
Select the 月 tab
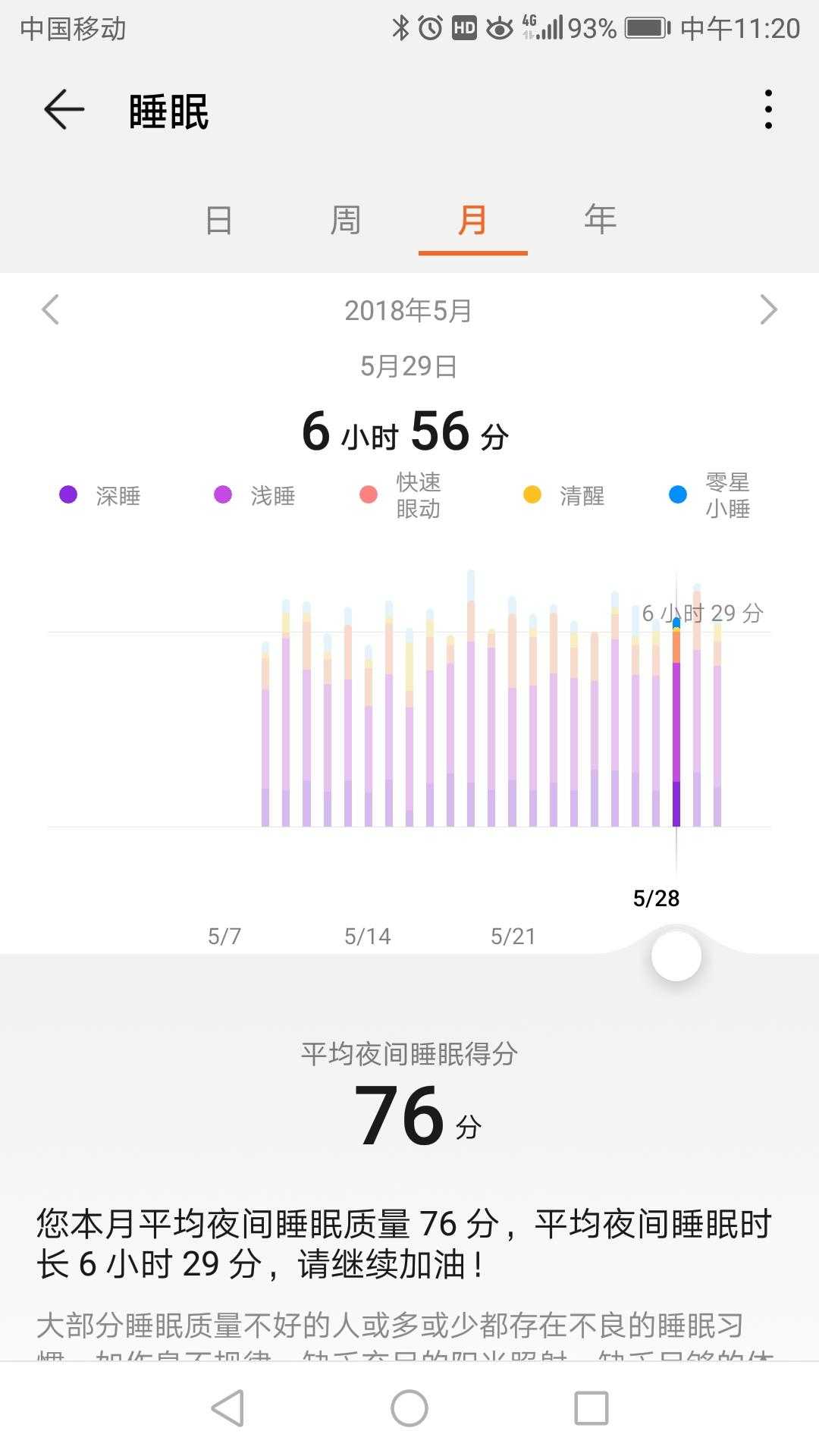(472, 221)
